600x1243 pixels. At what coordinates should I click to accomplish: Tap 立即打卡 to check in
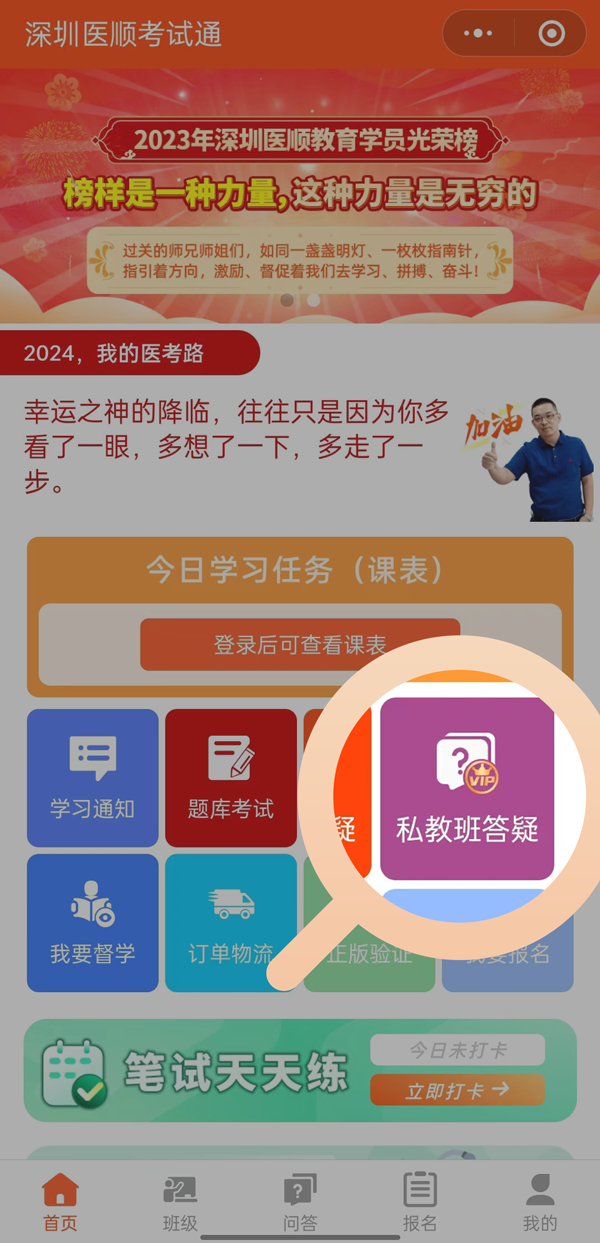(x=457, y=1090)
